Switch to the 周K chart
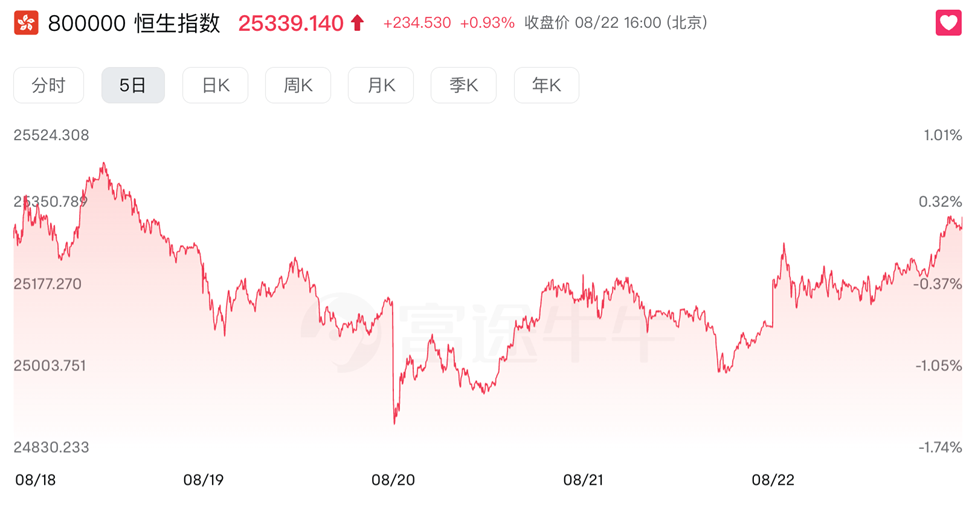 click(298, 86)
